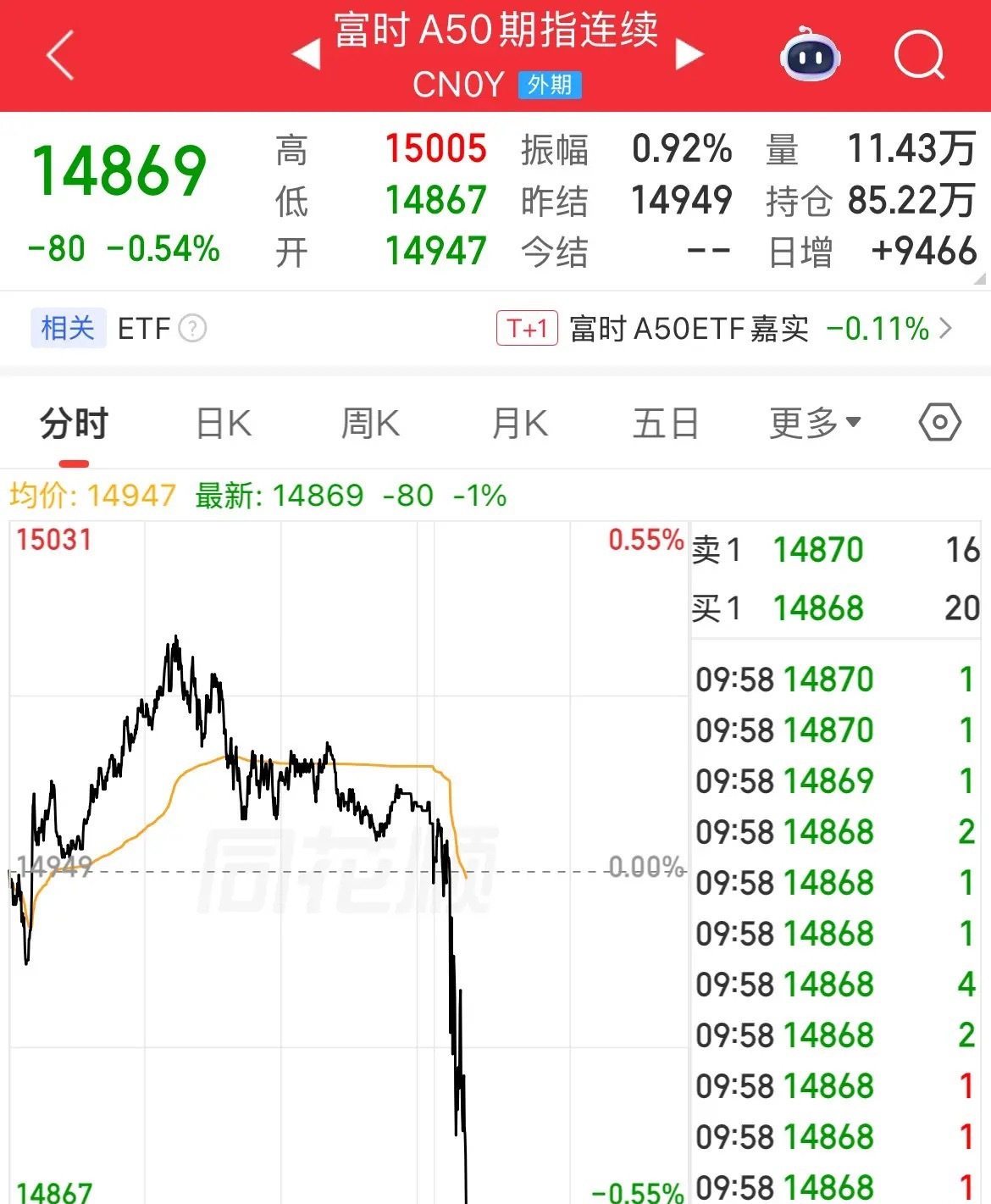The width and height of the screenshot is (991, 1204).
Task: Click the 相关 ETF label
Action: click(x=68, y=328)
